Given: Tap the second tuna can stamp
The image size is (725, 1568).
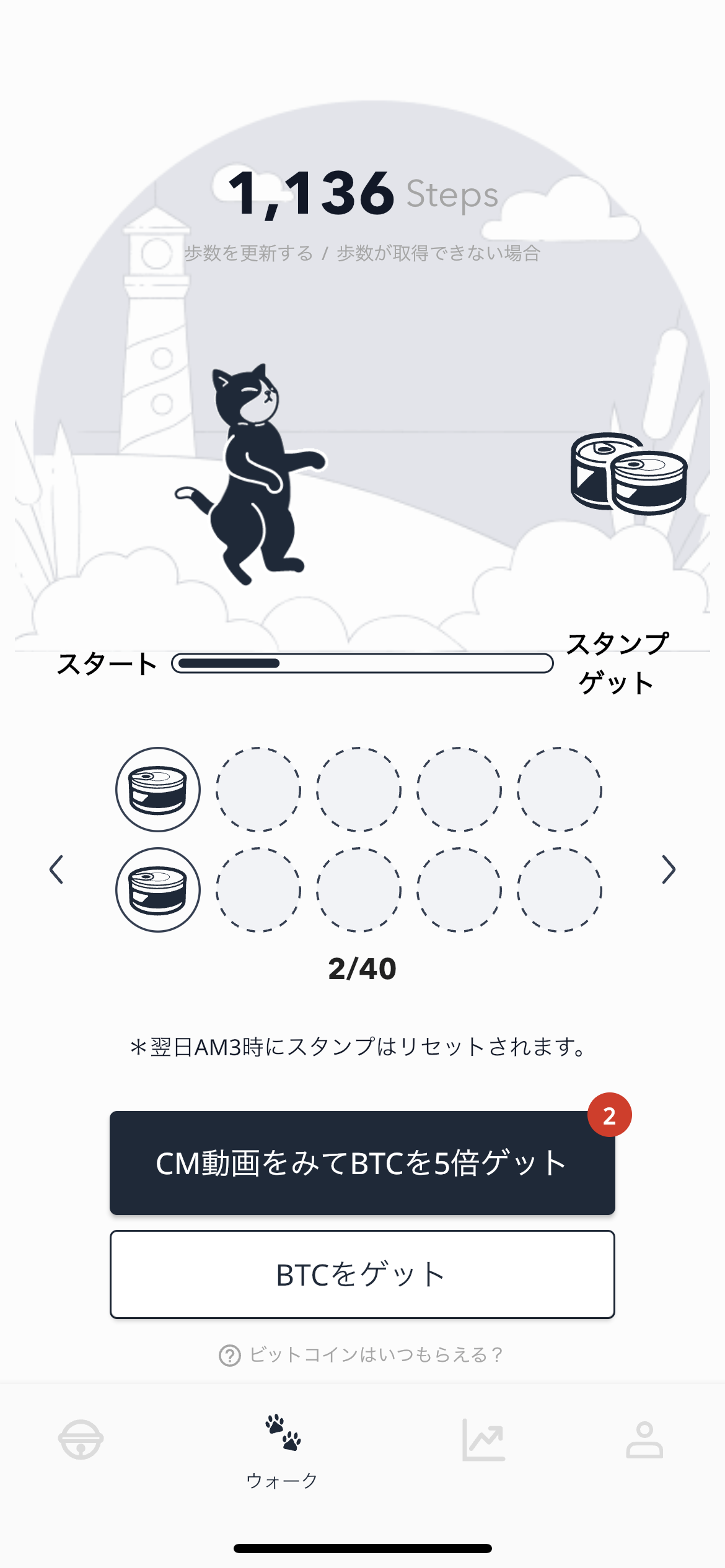Looking at the screenshot, I should pos(158,890).
